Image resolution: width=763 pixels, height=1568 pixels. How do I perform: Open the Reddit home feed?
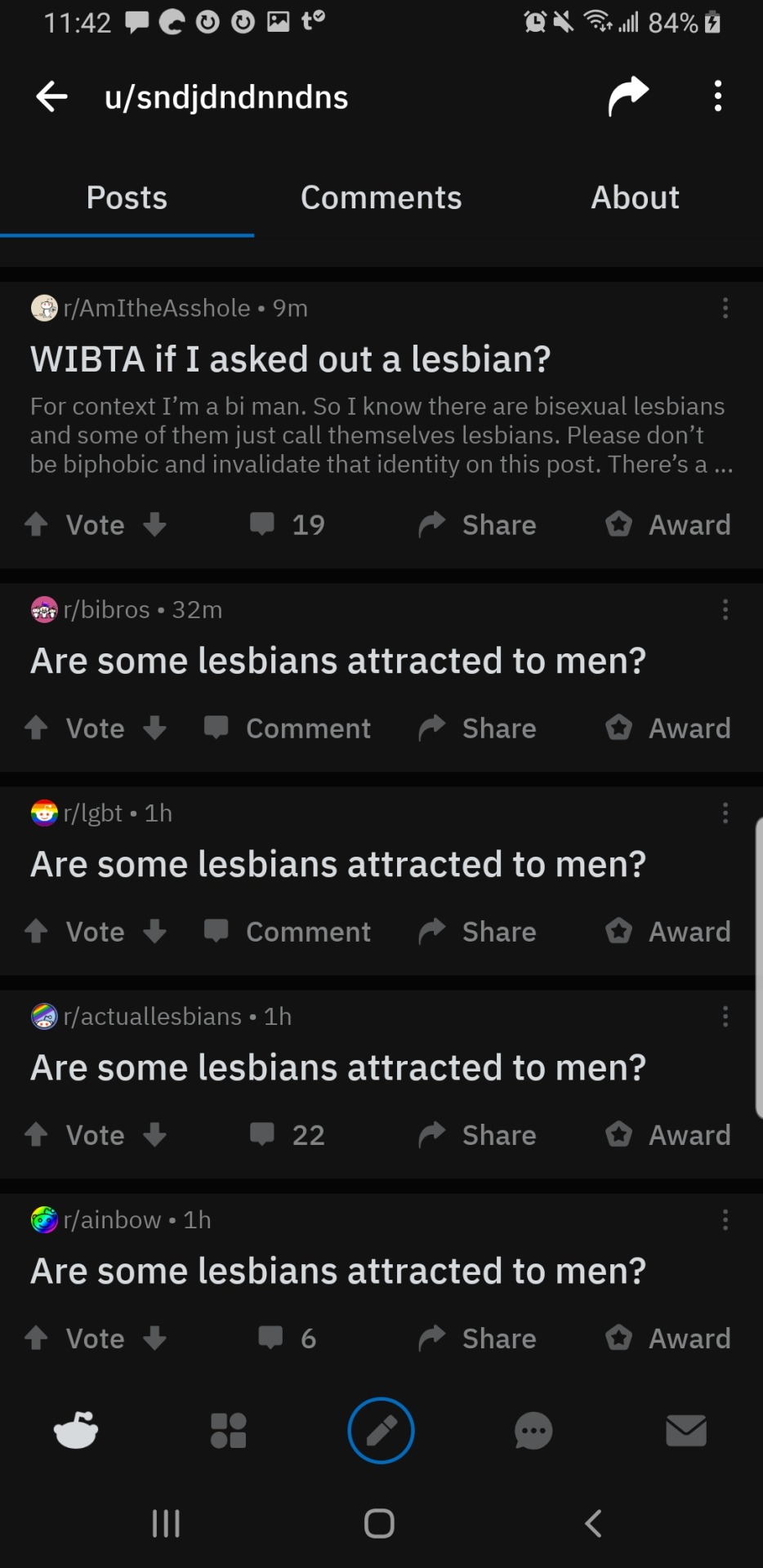(76, 1430)
